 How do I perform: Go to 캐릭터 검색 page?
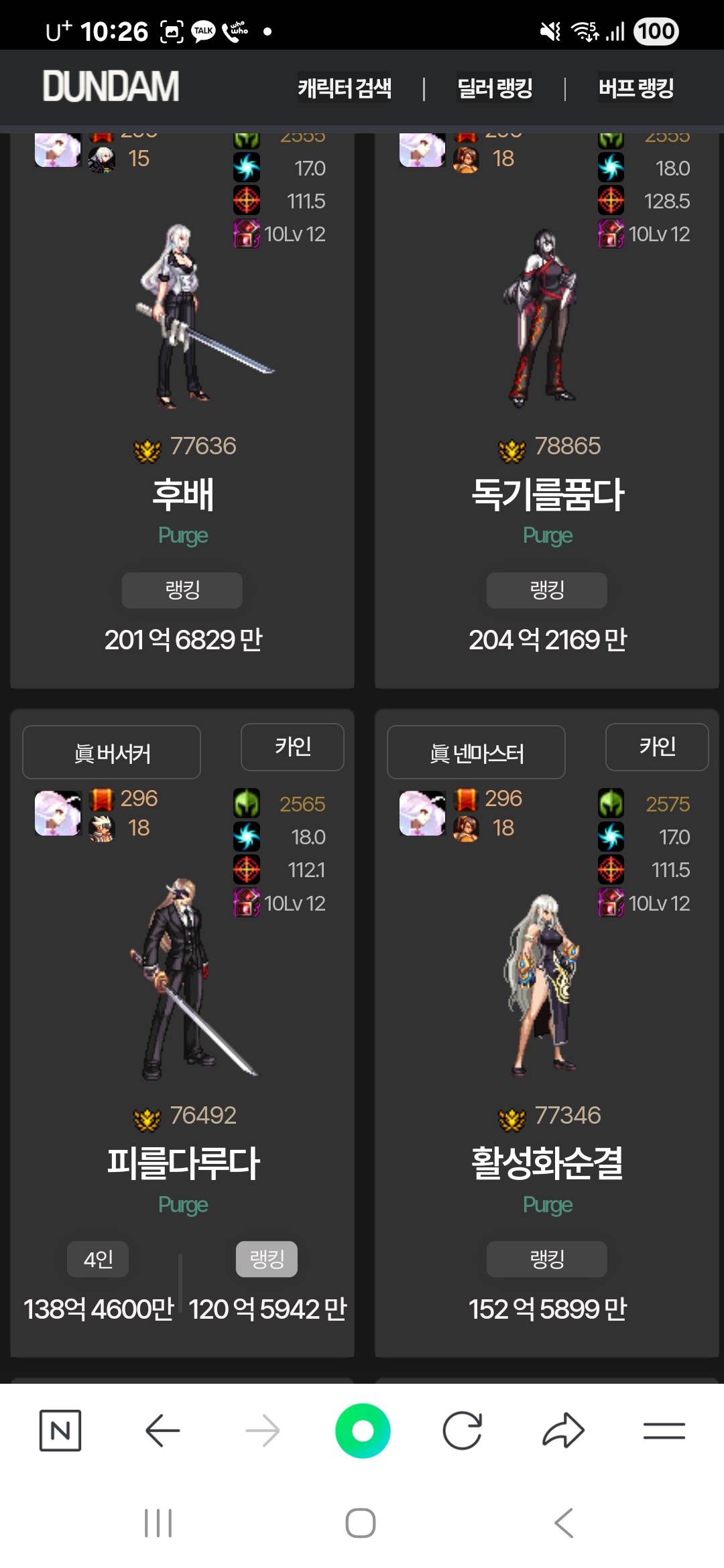(x=345, y=88)
